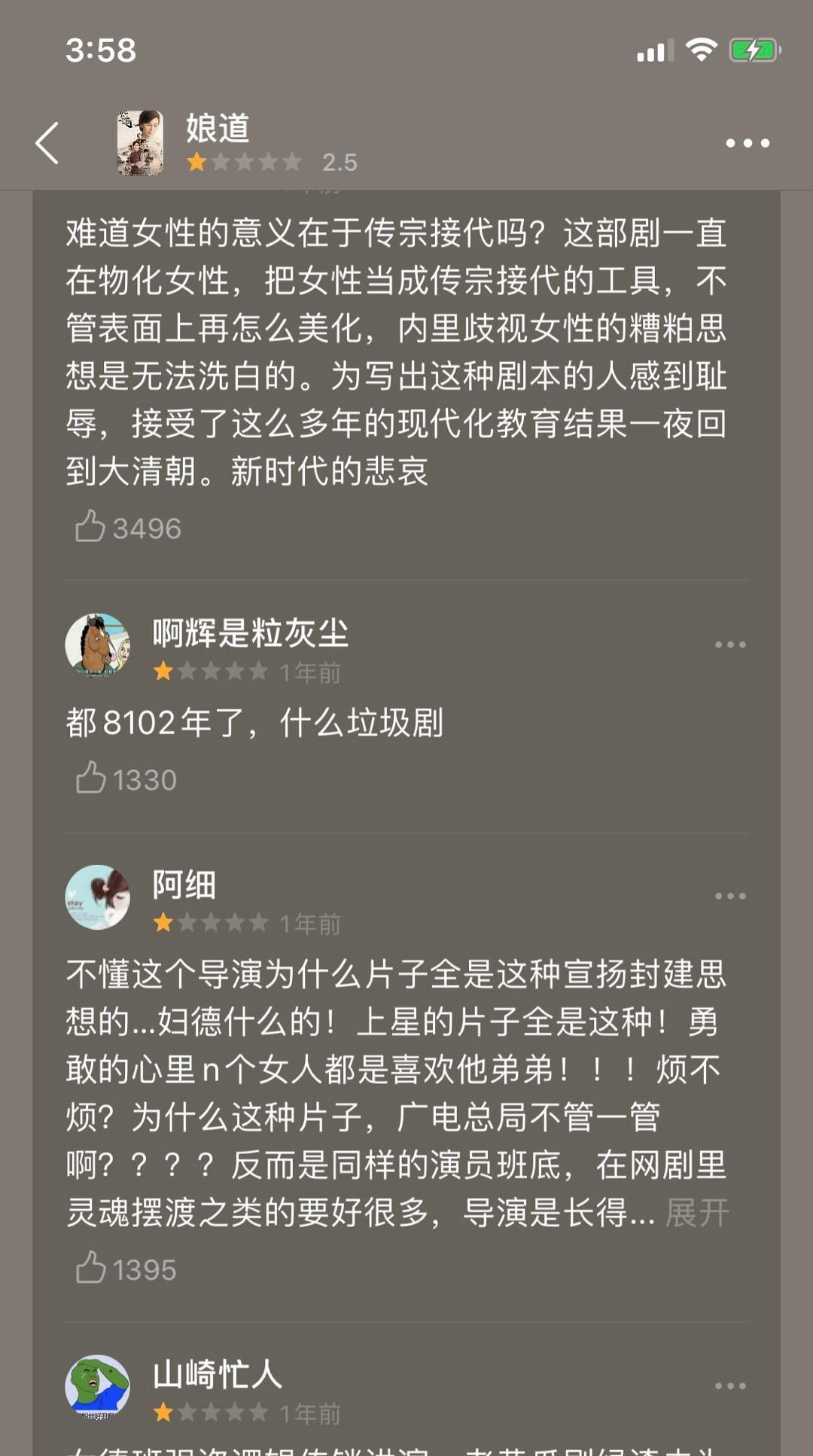Screen dimensions: 813x1456
Task: Like 啊辉是粒灰尘's review
Action: coord(91,778)
